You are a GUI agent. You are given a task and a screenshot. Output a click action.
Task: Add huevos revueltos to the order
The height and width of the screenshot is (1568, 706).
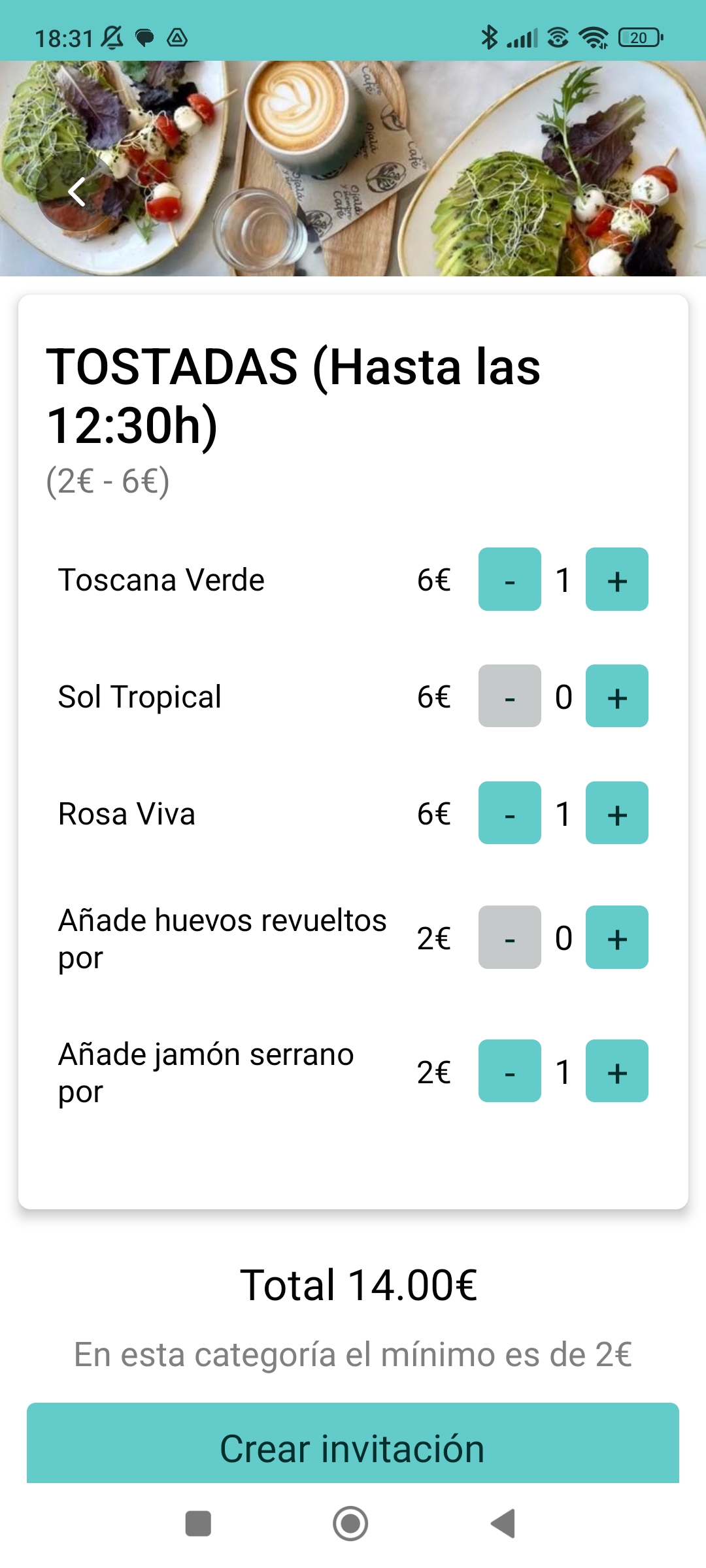615,939
